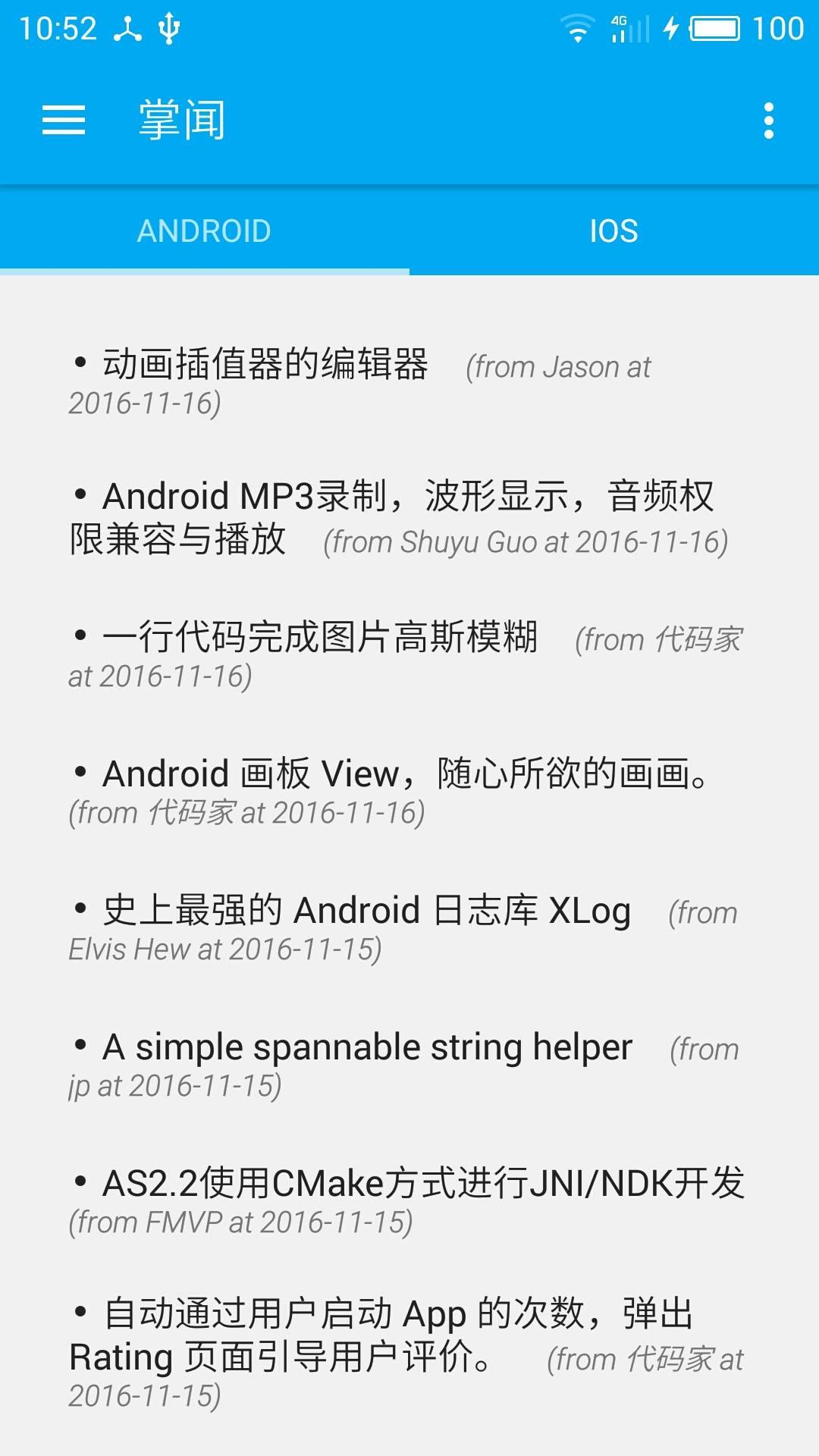Screen dimensions: 819x1456
Task: Open AS2.2使用CMake方式进行JNI/NDK开发 article
Action: 423,1185
